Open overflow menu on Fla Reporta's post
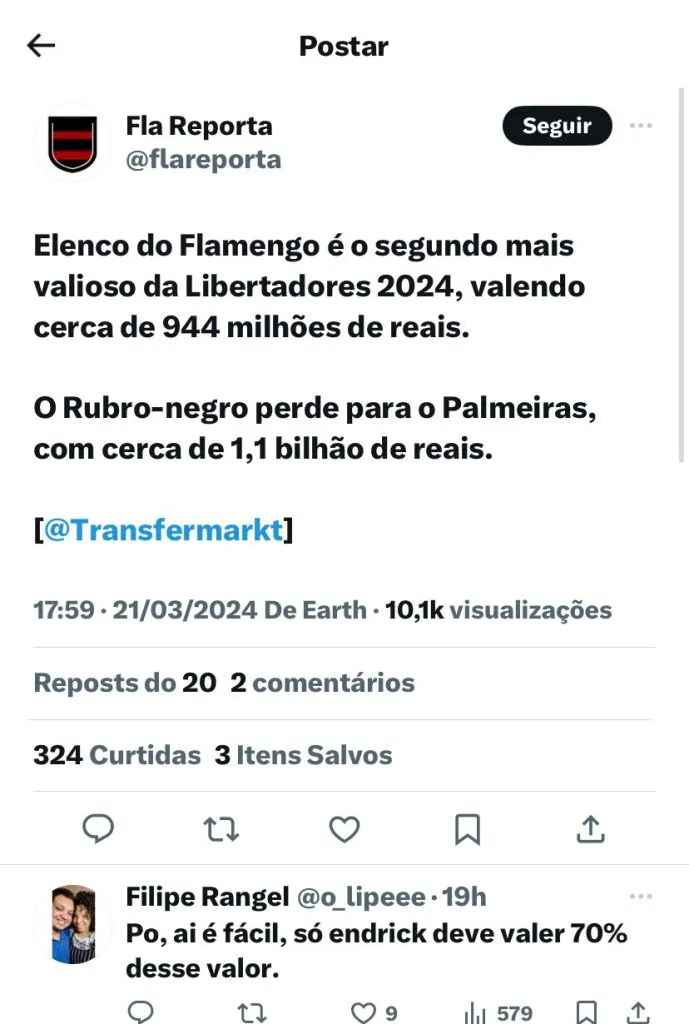The height and width of the screenshot is (1024, 689). (x=640, y=126)
